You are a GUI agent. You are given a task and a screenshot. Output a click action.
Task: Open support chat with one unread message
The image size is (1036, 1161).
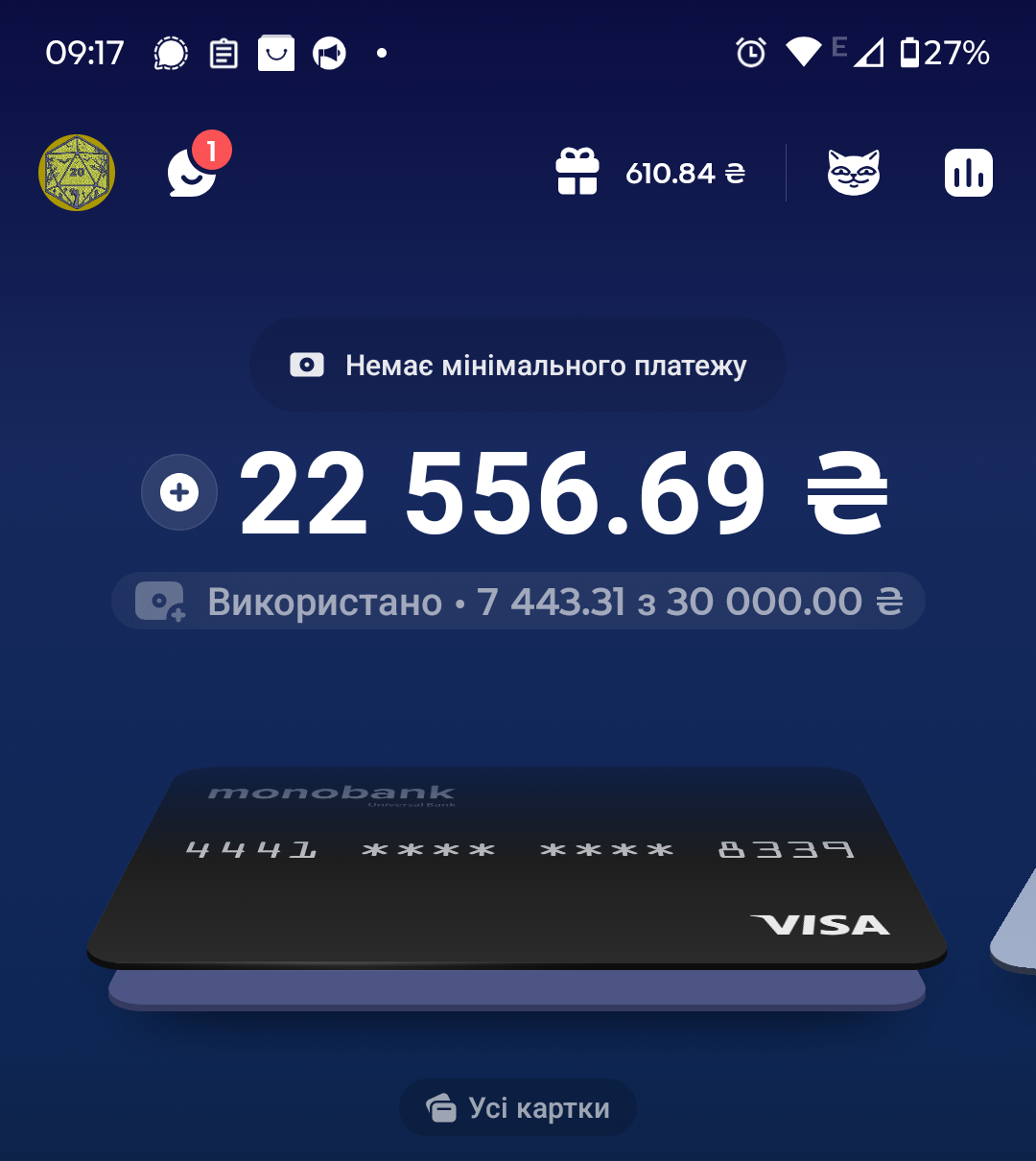pyautogui.click(x=193, y=173)
